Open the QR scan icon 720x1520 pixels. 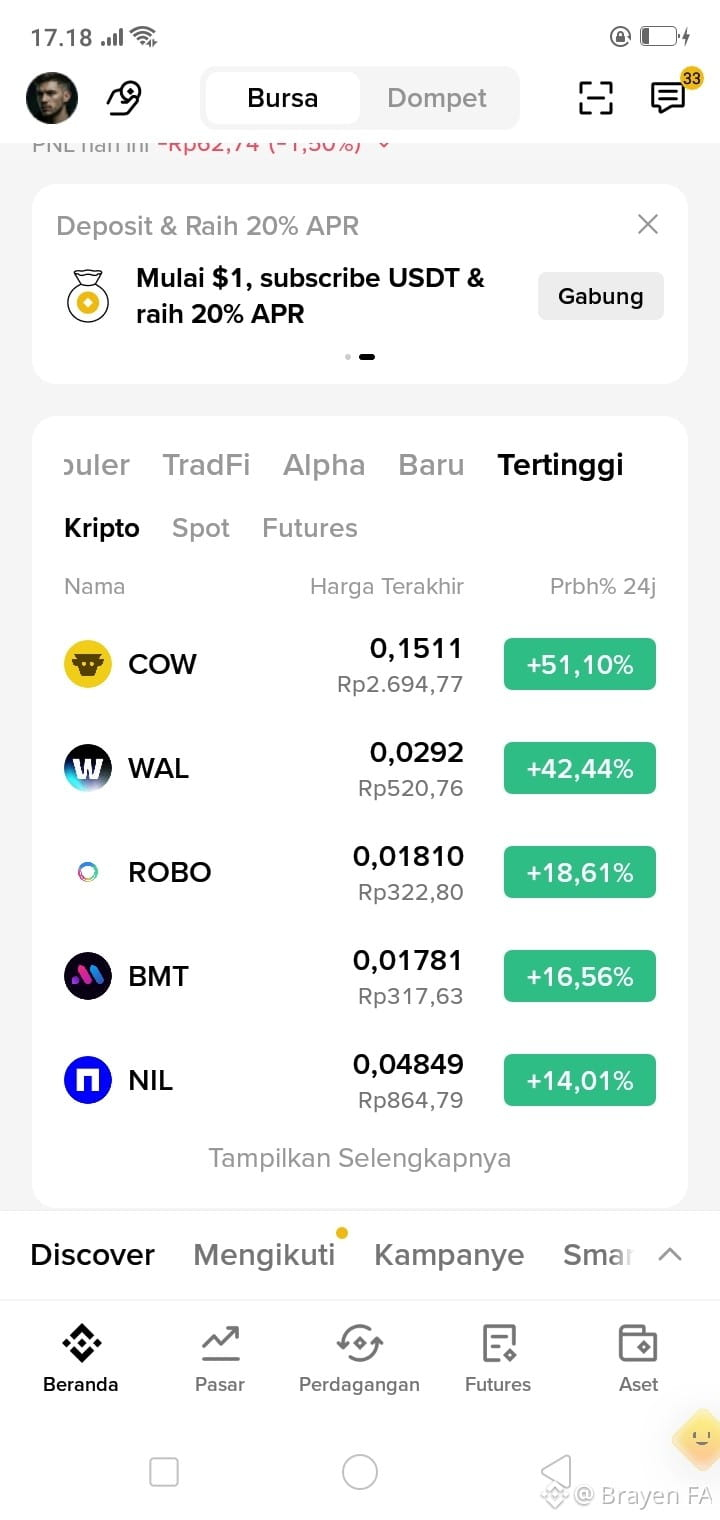[596, 97]
